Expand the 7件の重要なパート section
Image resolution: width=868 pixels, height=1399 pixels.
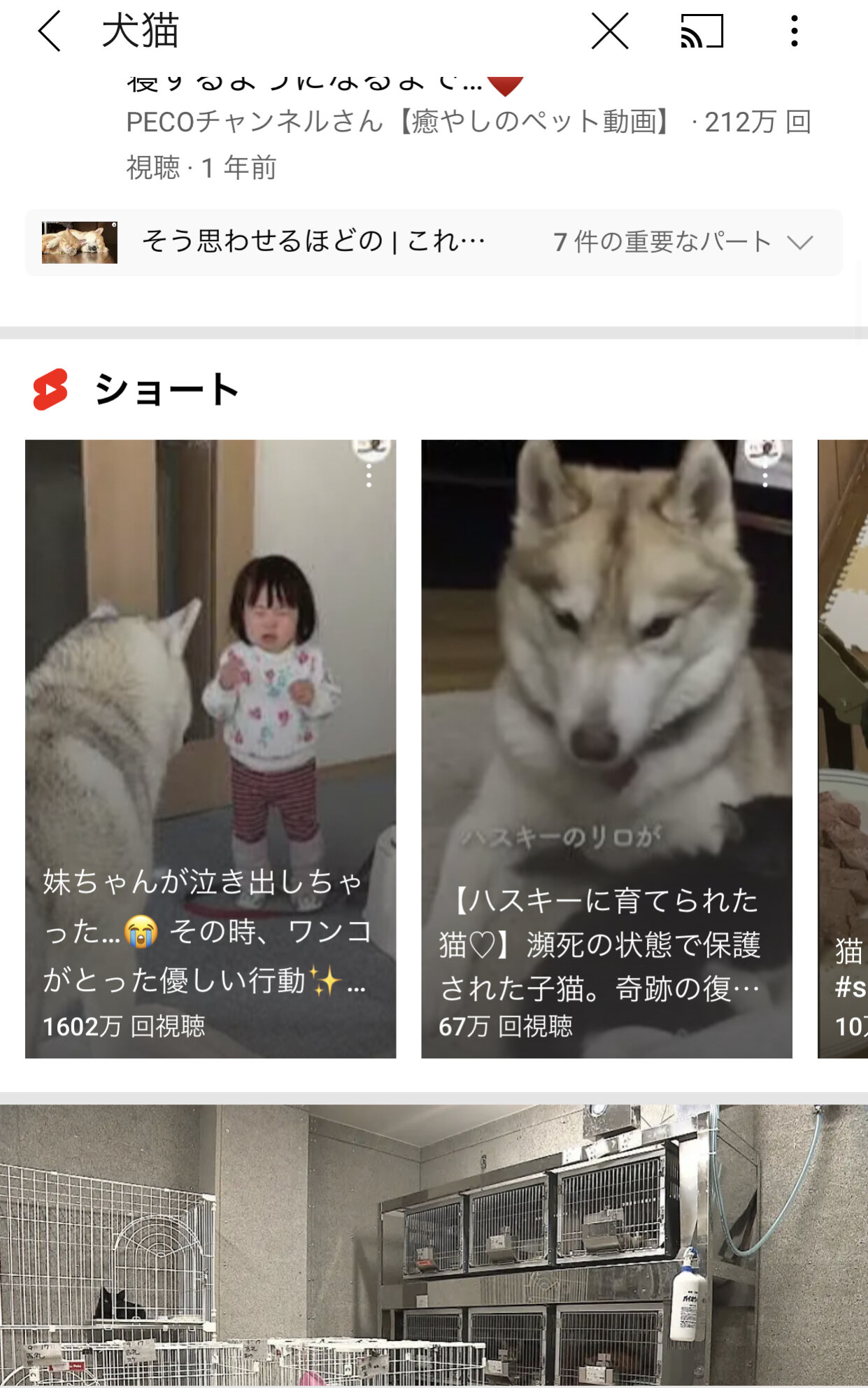(799, 243)
